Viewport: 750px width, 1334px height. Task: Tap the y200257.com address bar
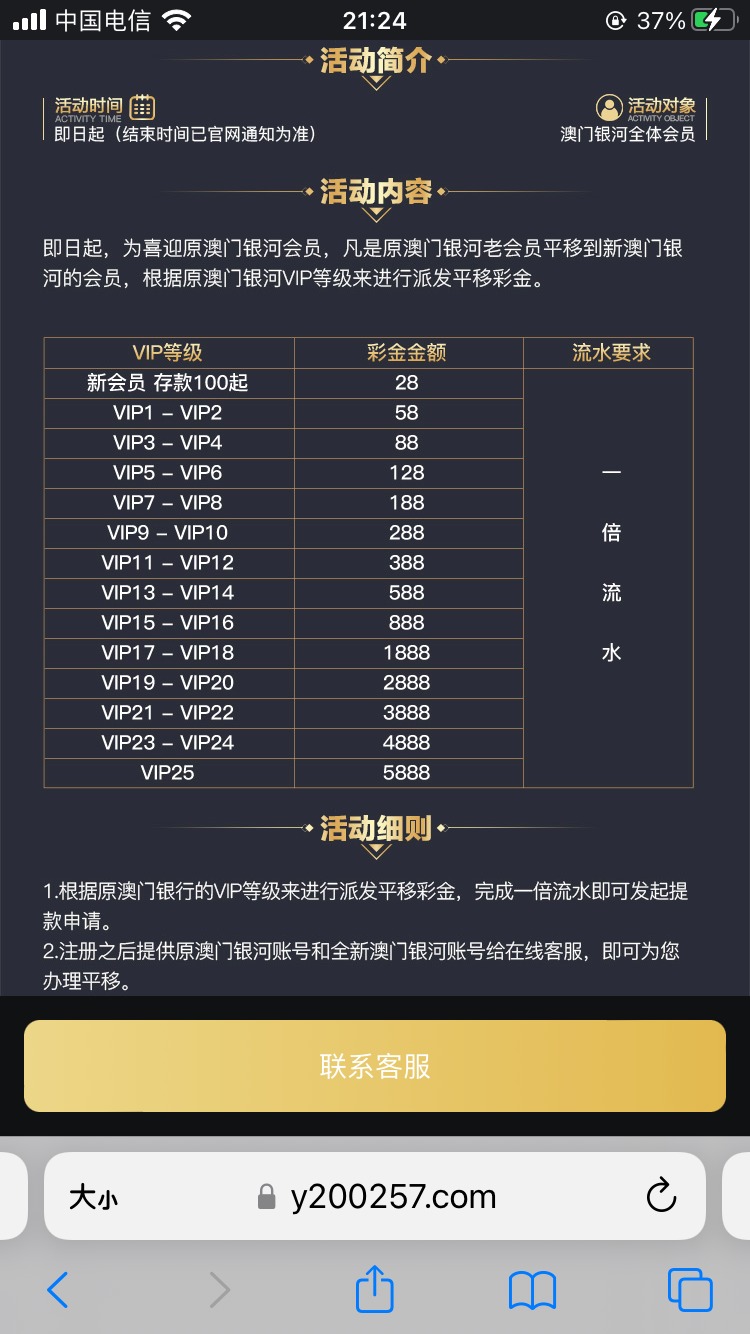tap(392, 1197)
